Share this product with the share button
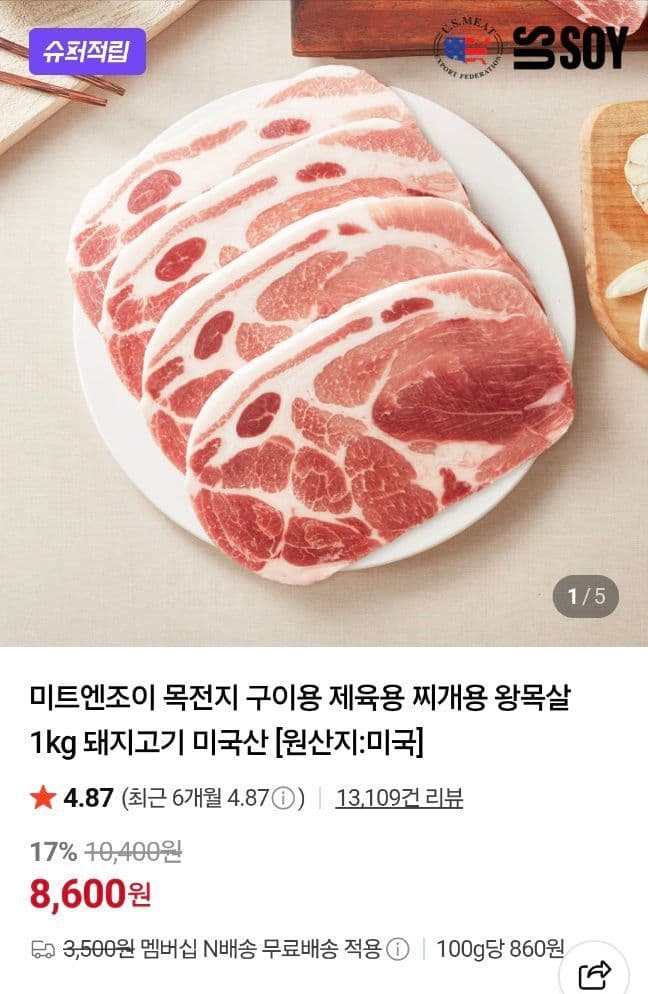 pyautogui.click(x=595, y=974)
